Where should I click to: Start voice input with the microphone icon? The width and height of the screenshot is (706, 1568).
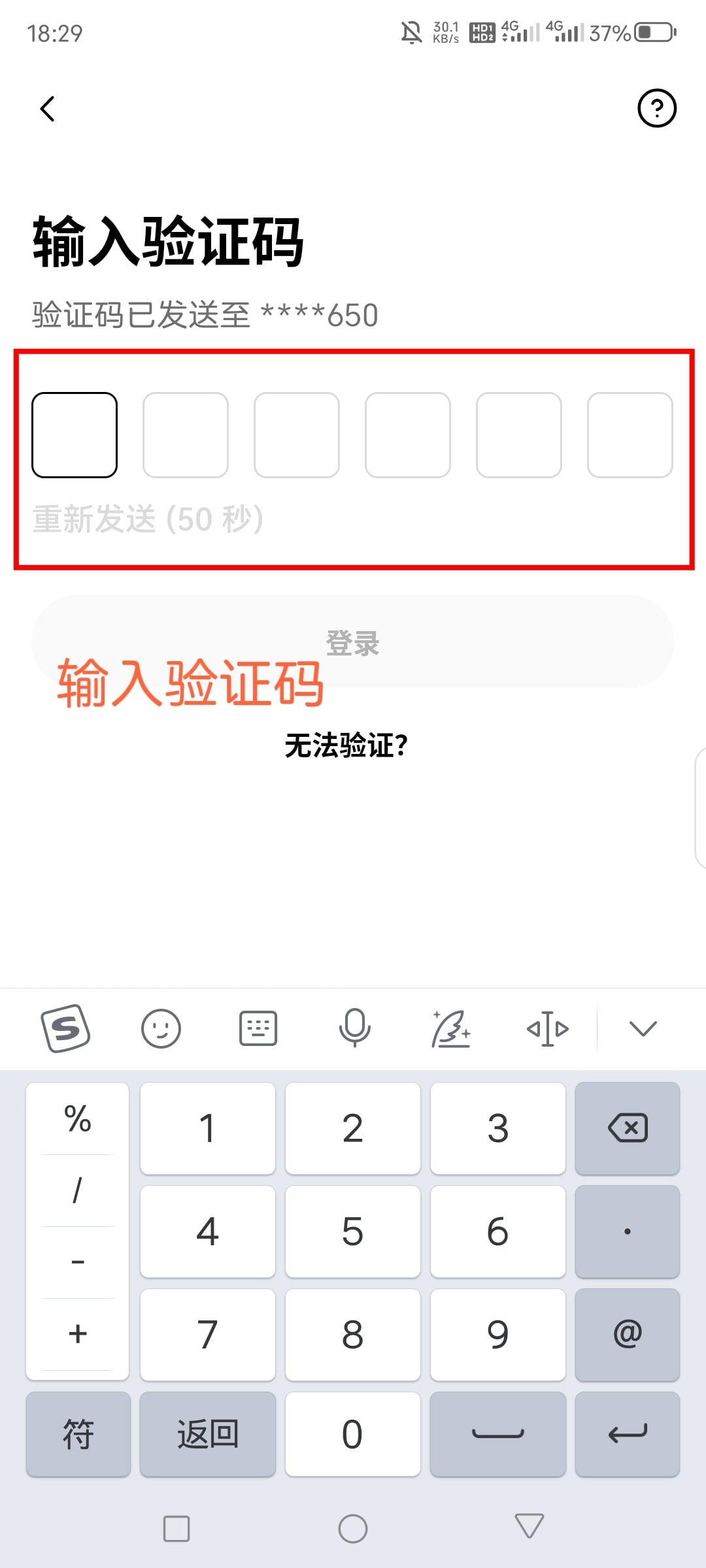pos(355,1027)
